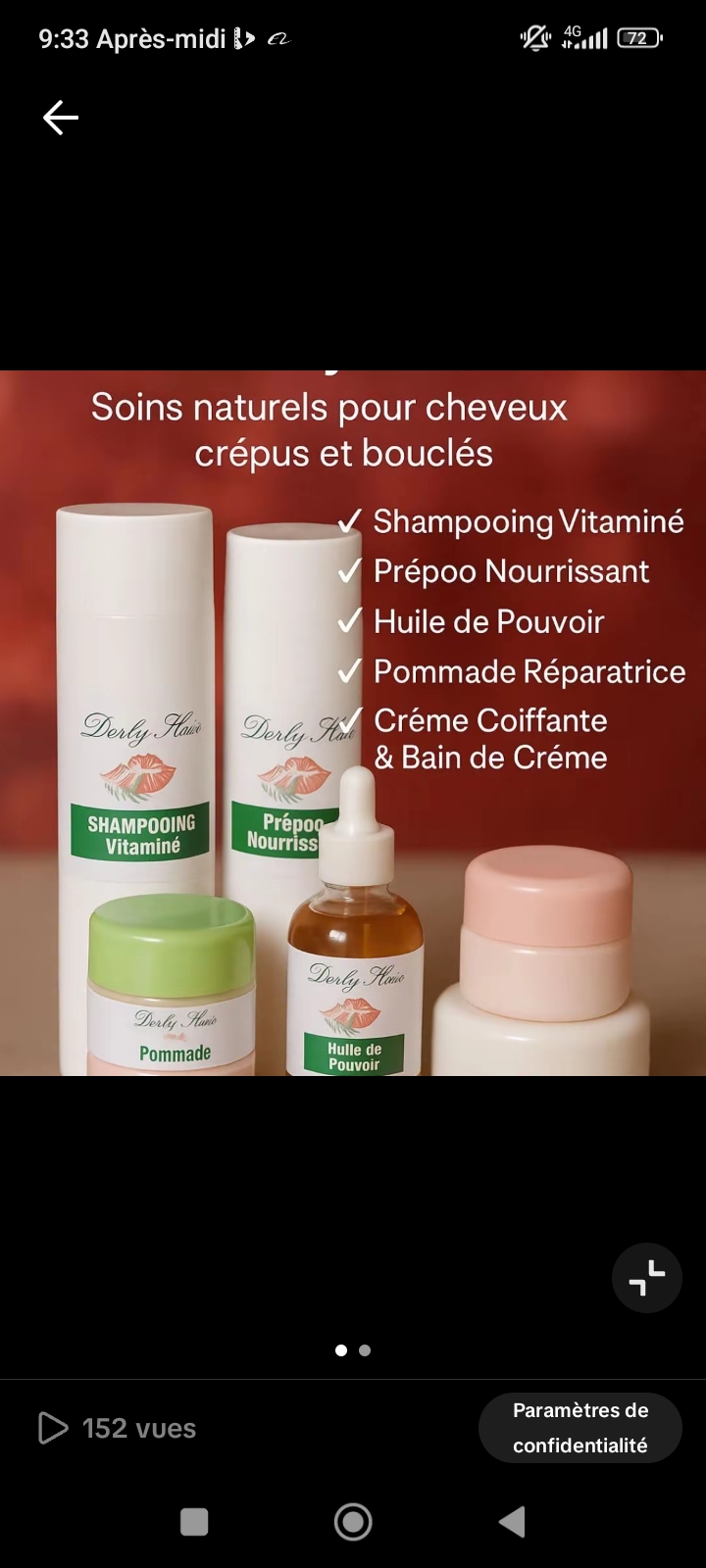
Task: Tap the second page indicator dot
Action: [x=365, y=1350]
